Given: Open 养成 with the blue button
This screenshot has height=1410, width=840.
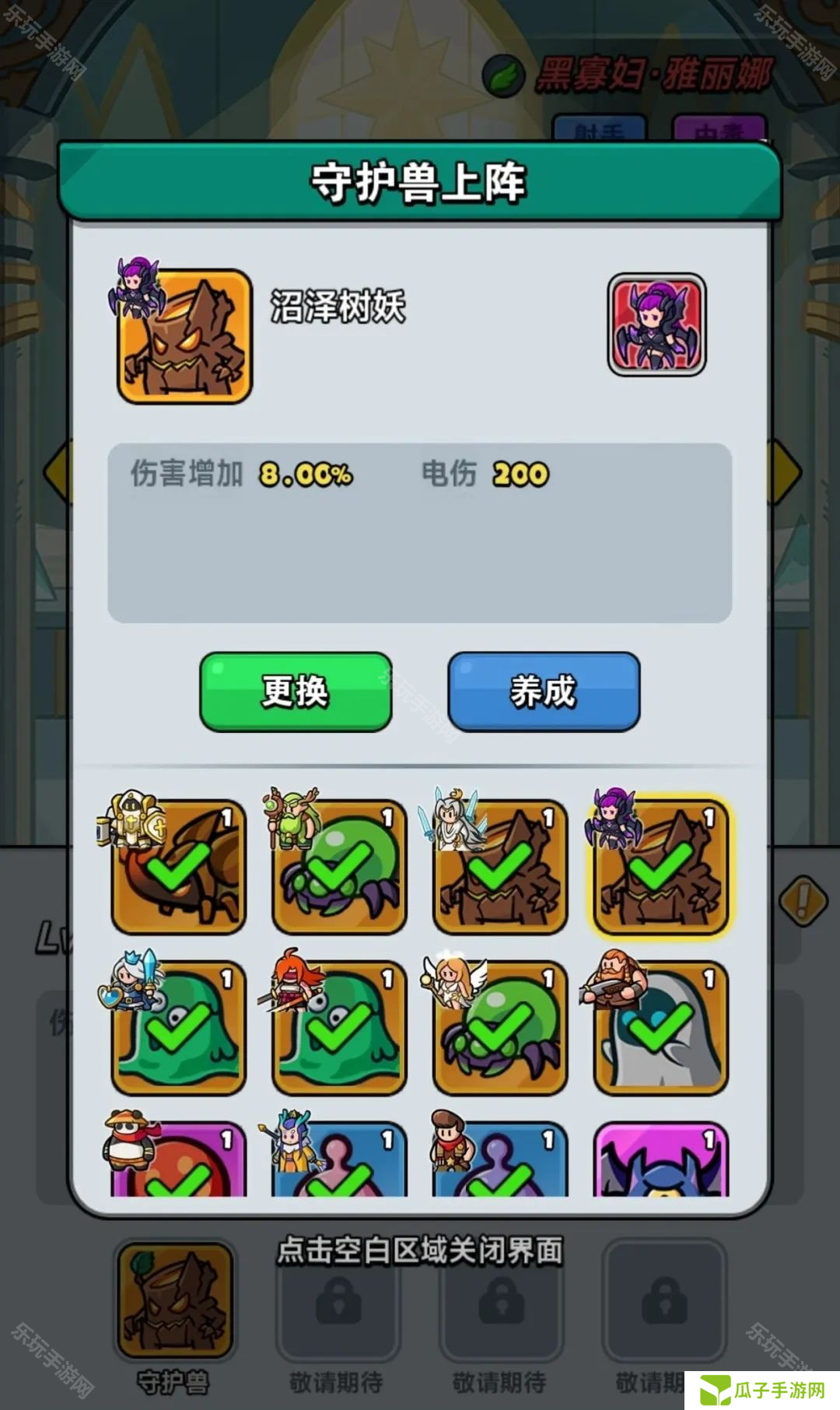Looking at the screenshot, I should click(x=544, y=692).
